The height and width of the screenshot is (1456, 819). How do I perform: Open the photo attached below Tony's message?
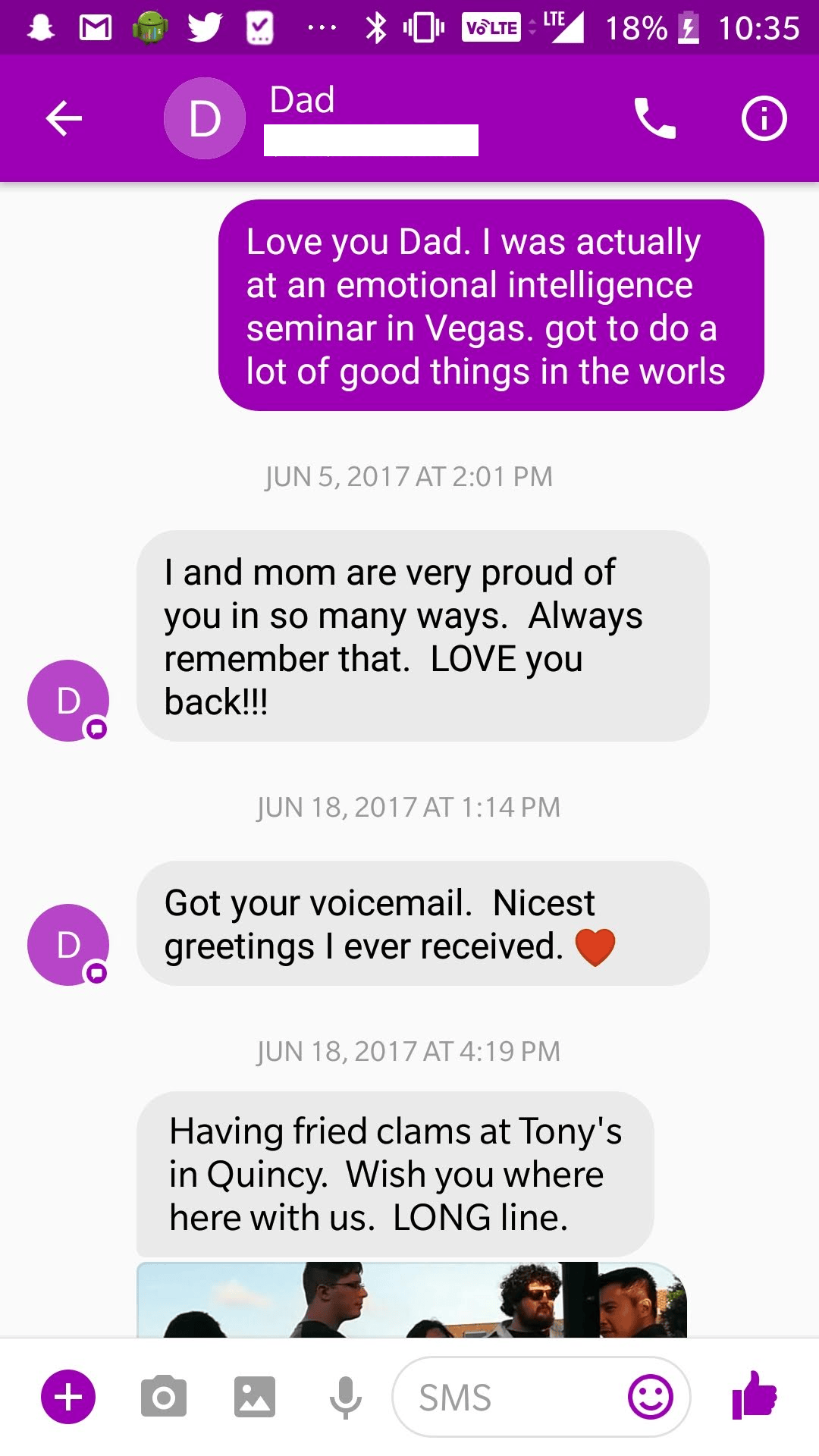[x=412, y=1300]
